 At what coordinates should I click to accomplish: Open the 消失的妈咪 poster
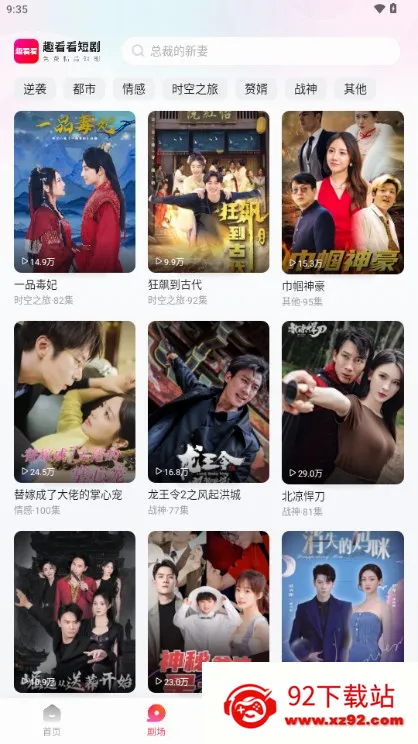(x=343, y=596)
